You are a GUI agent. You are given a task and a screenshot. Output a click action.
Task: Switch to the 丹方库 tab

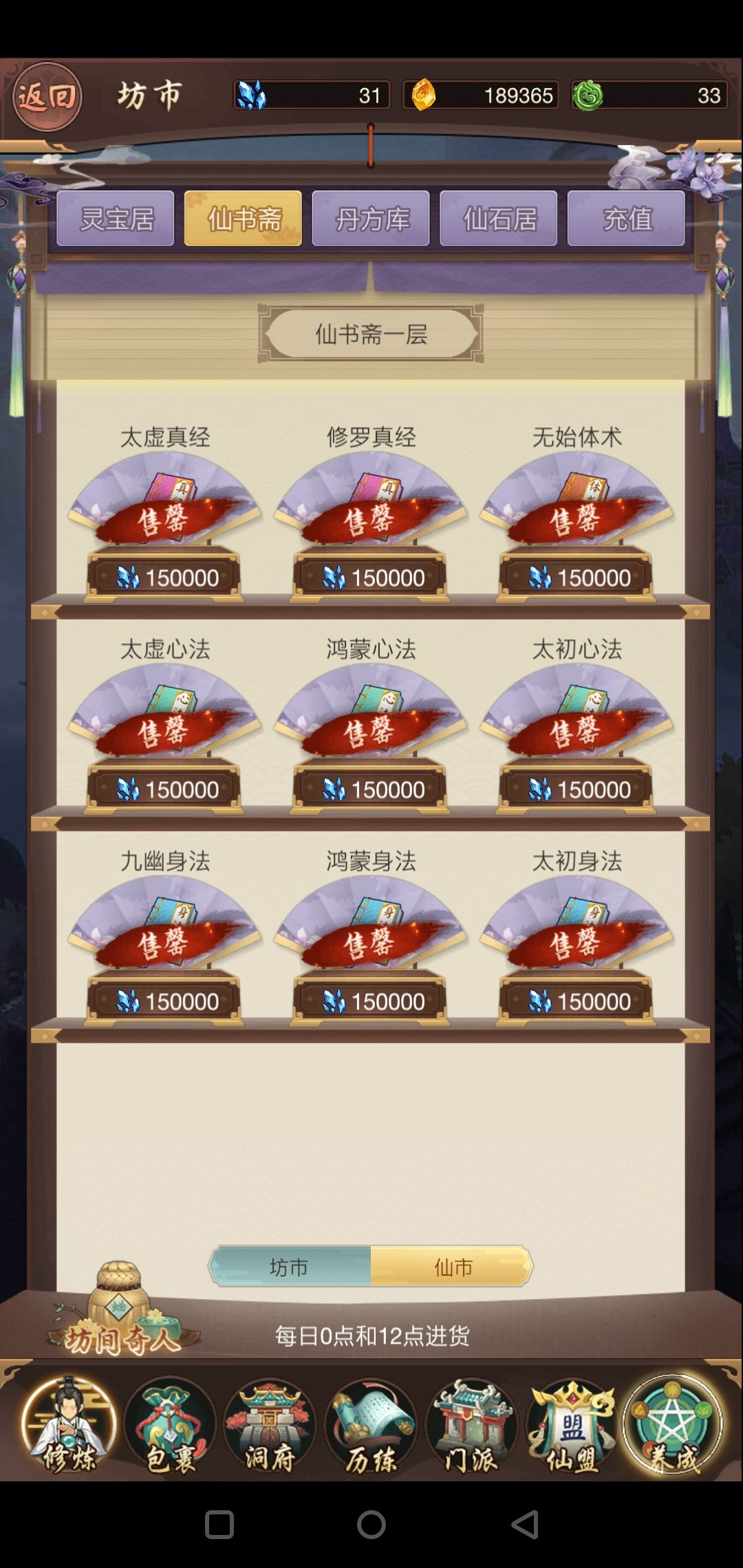[x=371, y=217]
